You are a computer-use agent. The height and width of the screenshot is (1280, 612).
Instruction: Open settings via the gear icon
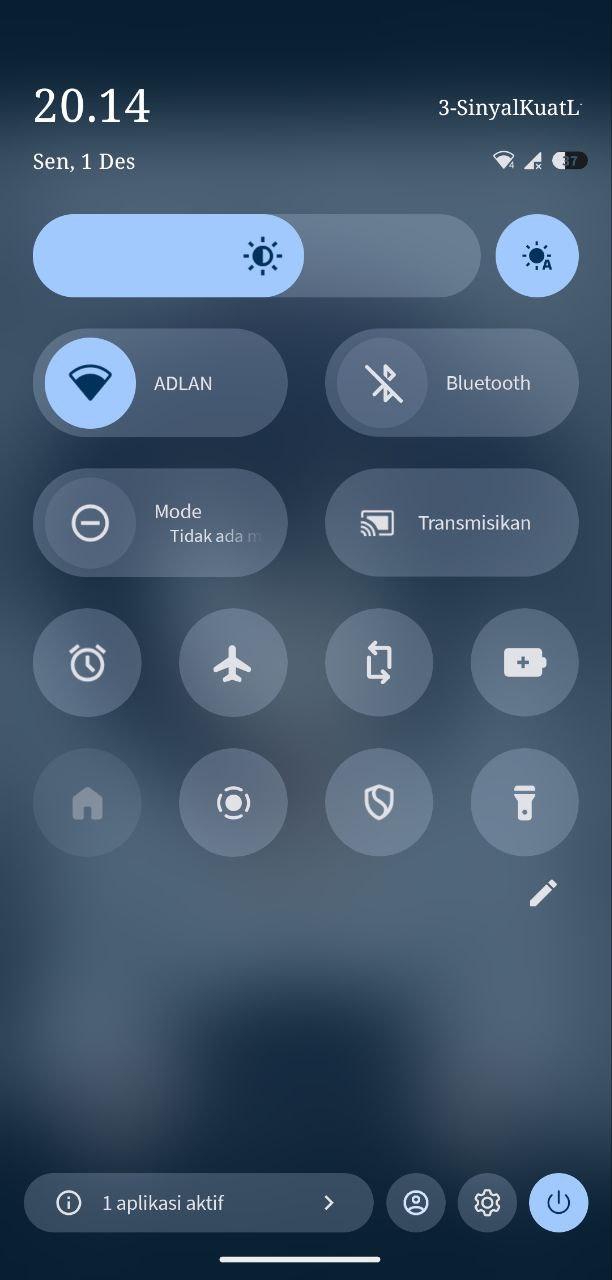[x=487, y=1203]
